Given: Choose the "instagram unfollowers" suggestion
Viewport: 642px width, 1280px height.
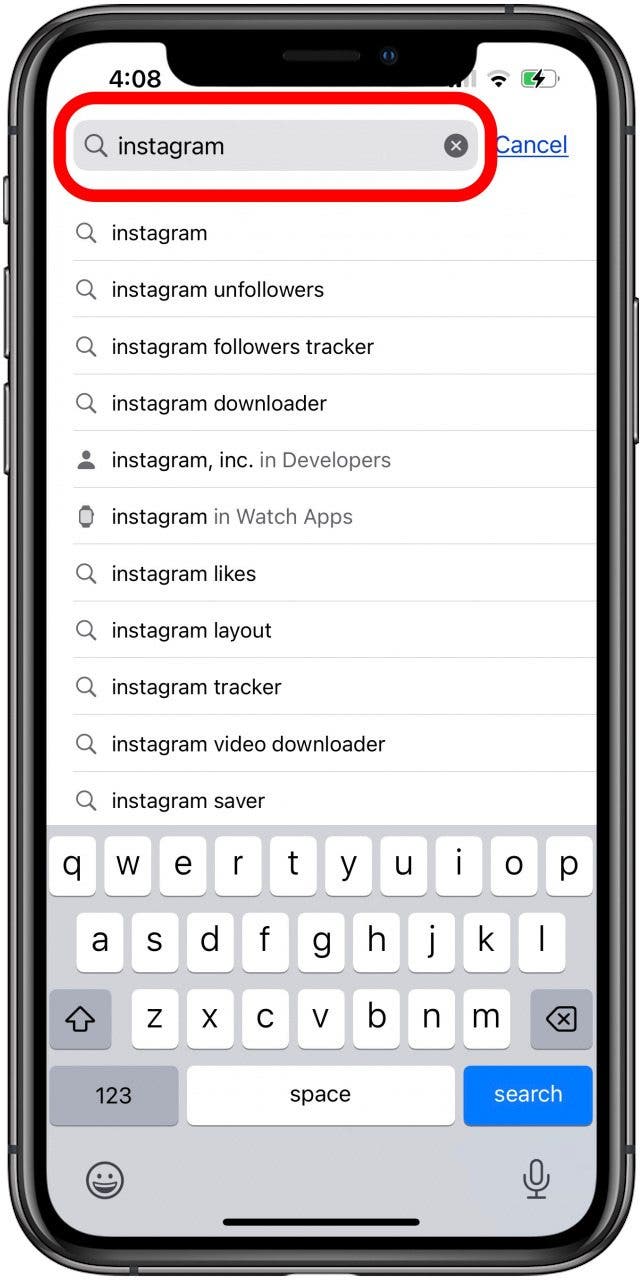Looking at the screenshot, I should 217,290.
